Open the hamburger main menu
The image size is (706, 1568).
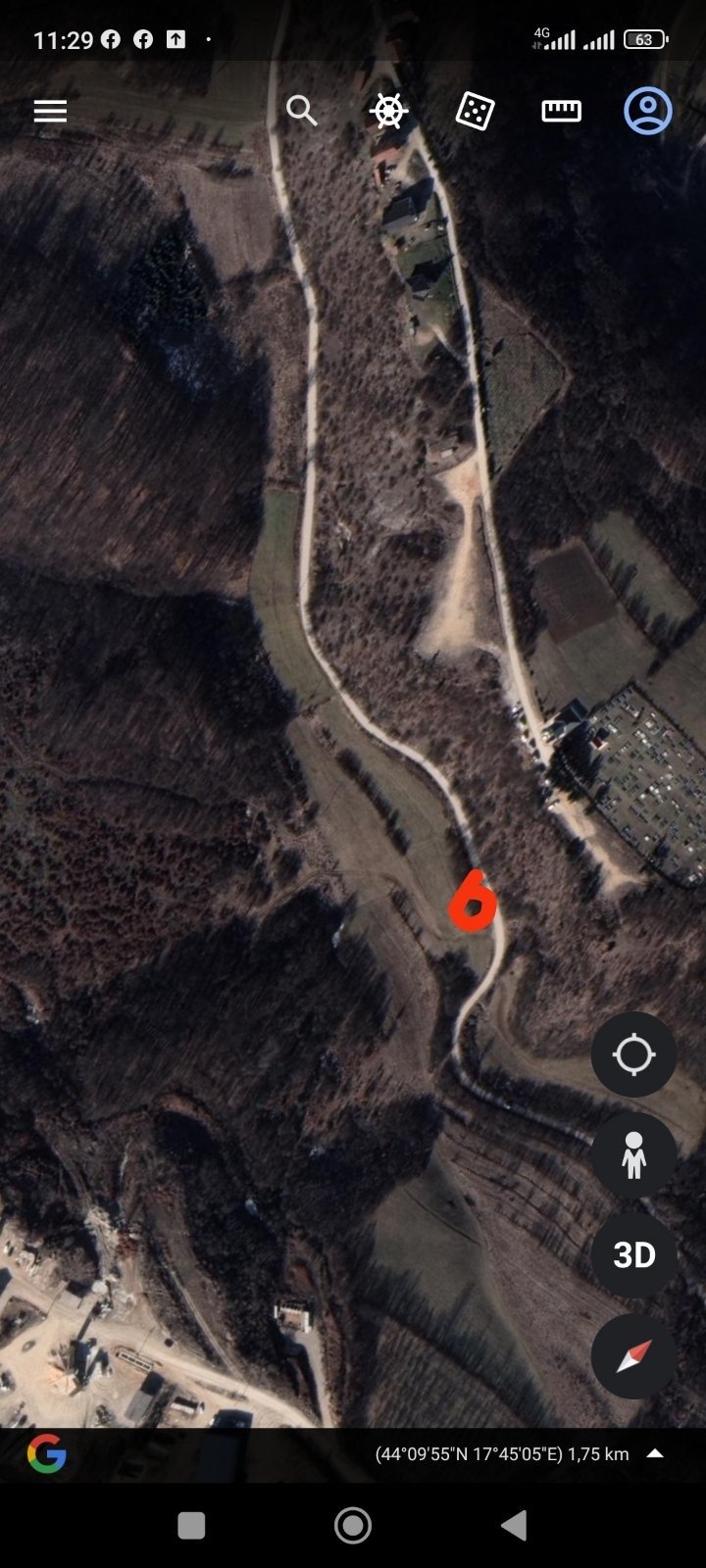(x=50, y=111)
